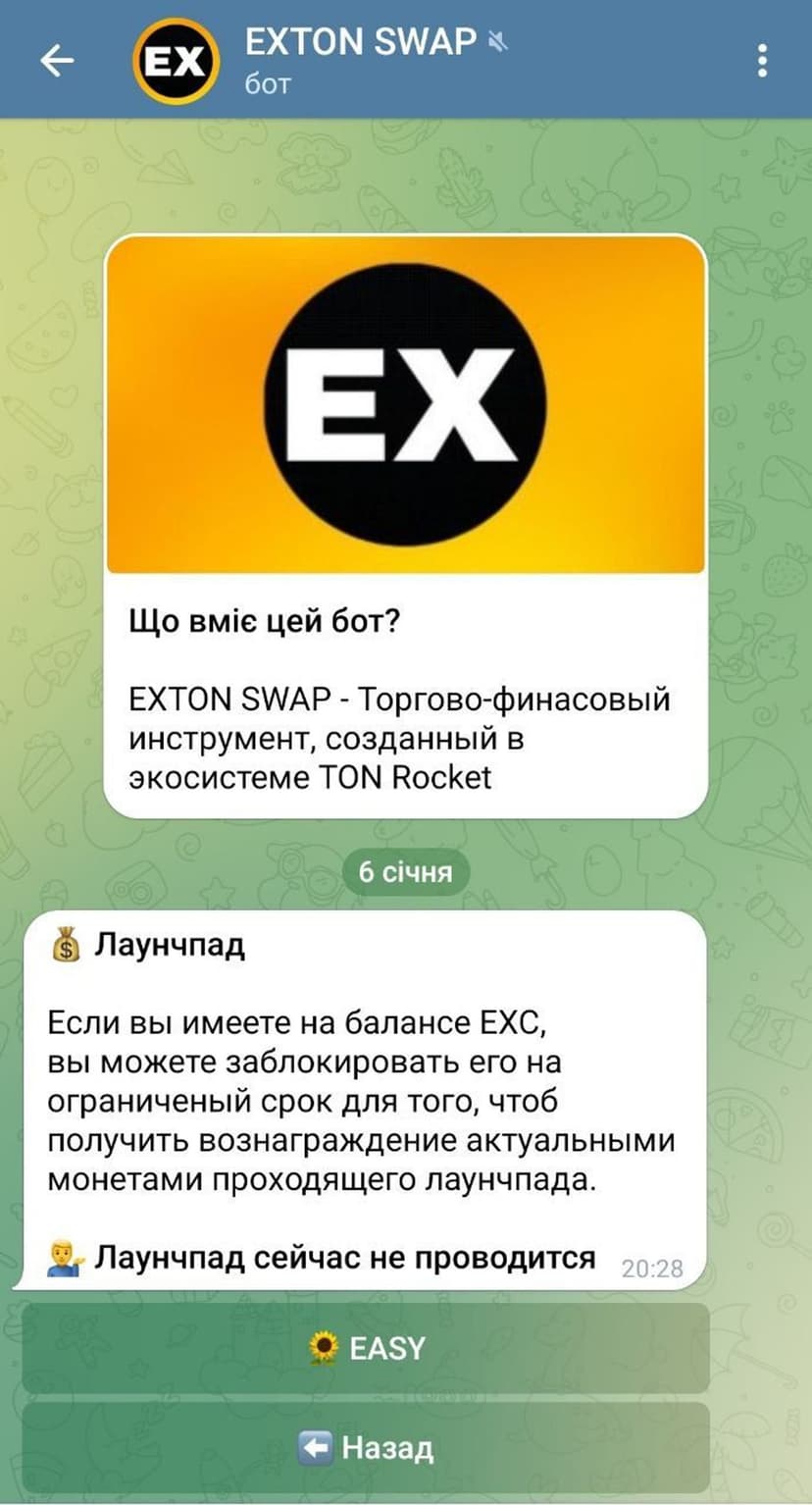Open the three-dot overflow menu
Image resolution: width=812 pixels, height=1505 pixels.
click(x=762, y=61)
